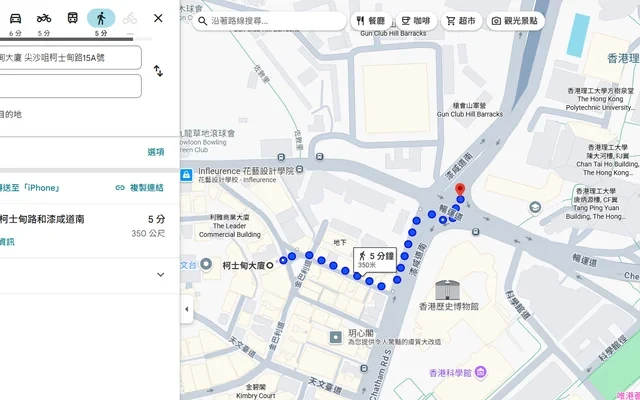640x400 pixels.
Task: Switch to driving directions mode
Action: [x=15, y=18]
